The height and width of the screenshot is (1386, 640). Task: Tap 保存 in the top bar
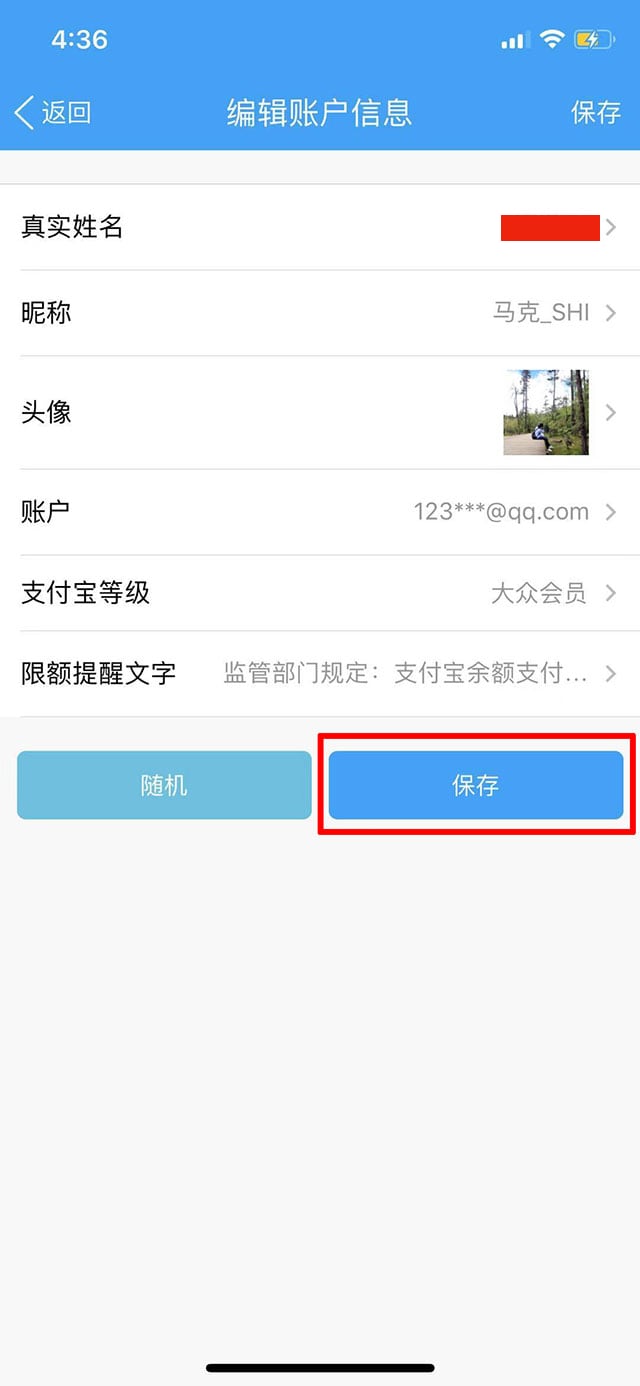596,112
